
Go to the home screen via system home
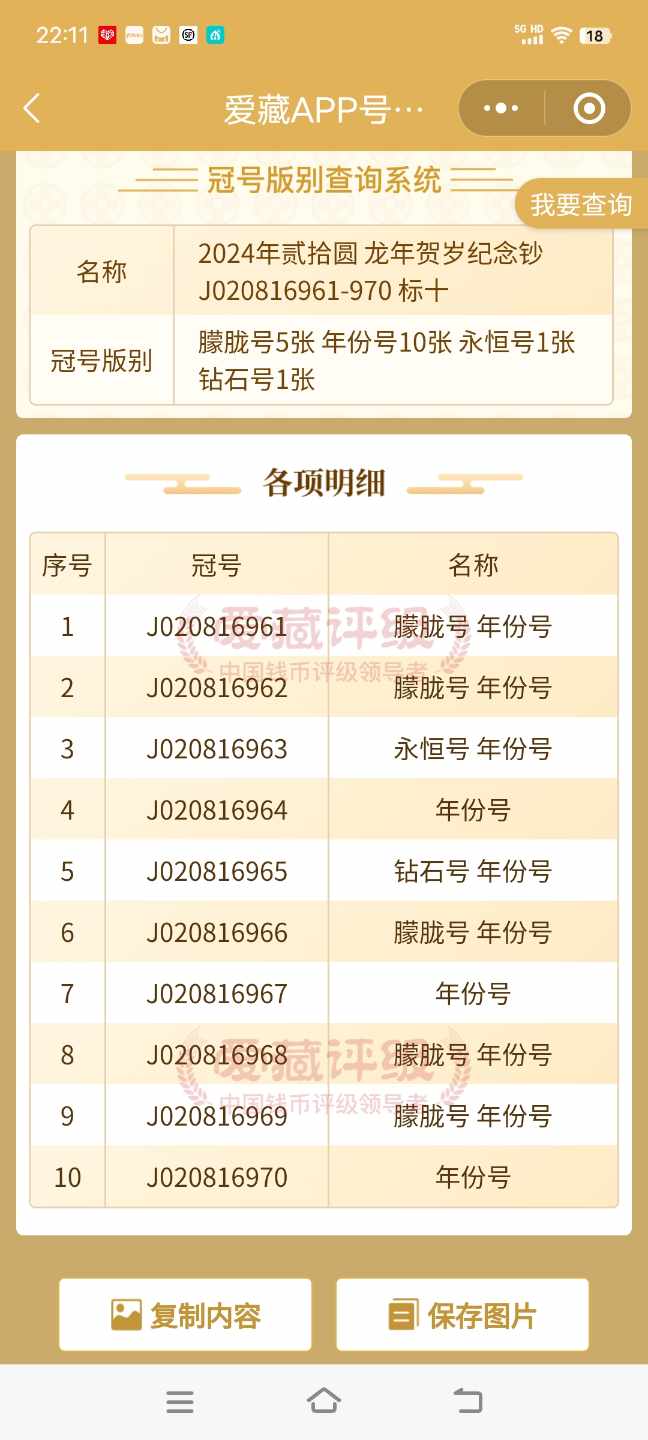point(324,1402)
